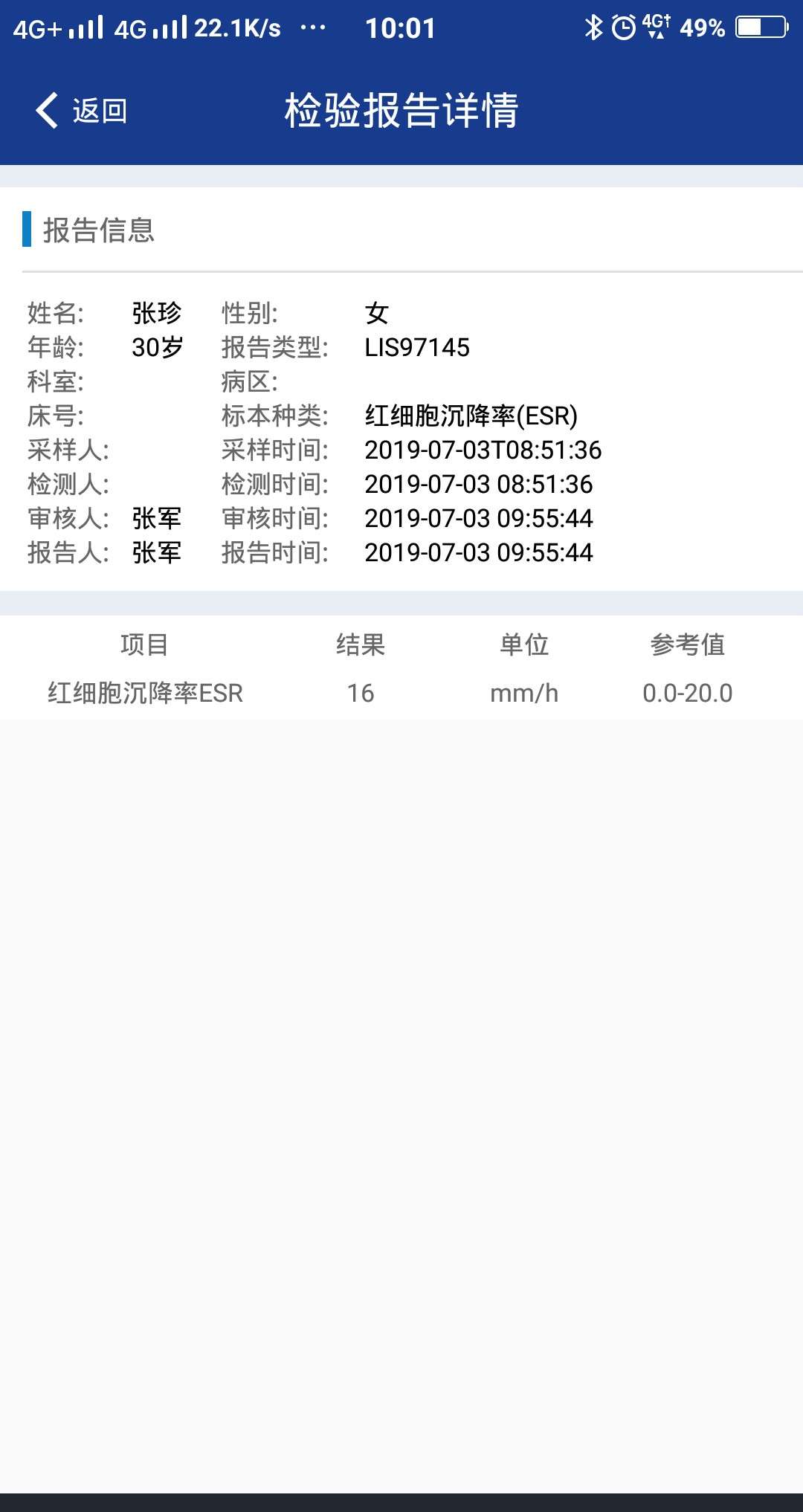Tap the Bluetooth status icon

(x=595, y=28)
